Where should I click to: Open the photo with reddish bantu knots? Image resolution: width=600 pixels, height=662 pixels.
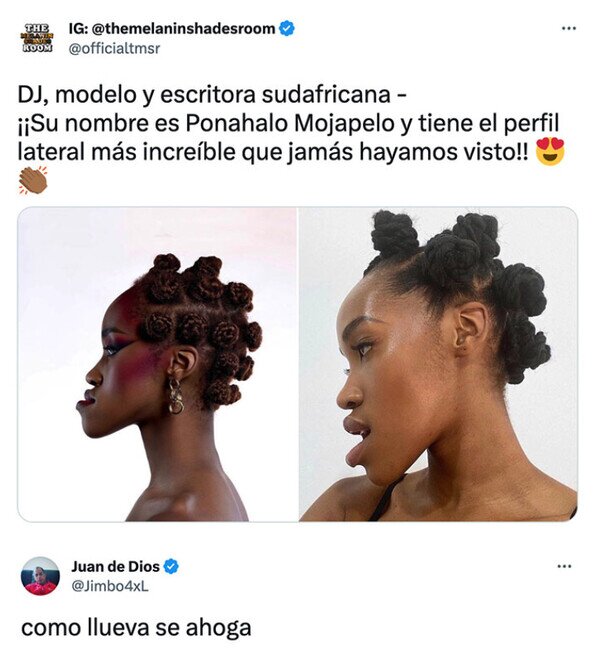157,364
